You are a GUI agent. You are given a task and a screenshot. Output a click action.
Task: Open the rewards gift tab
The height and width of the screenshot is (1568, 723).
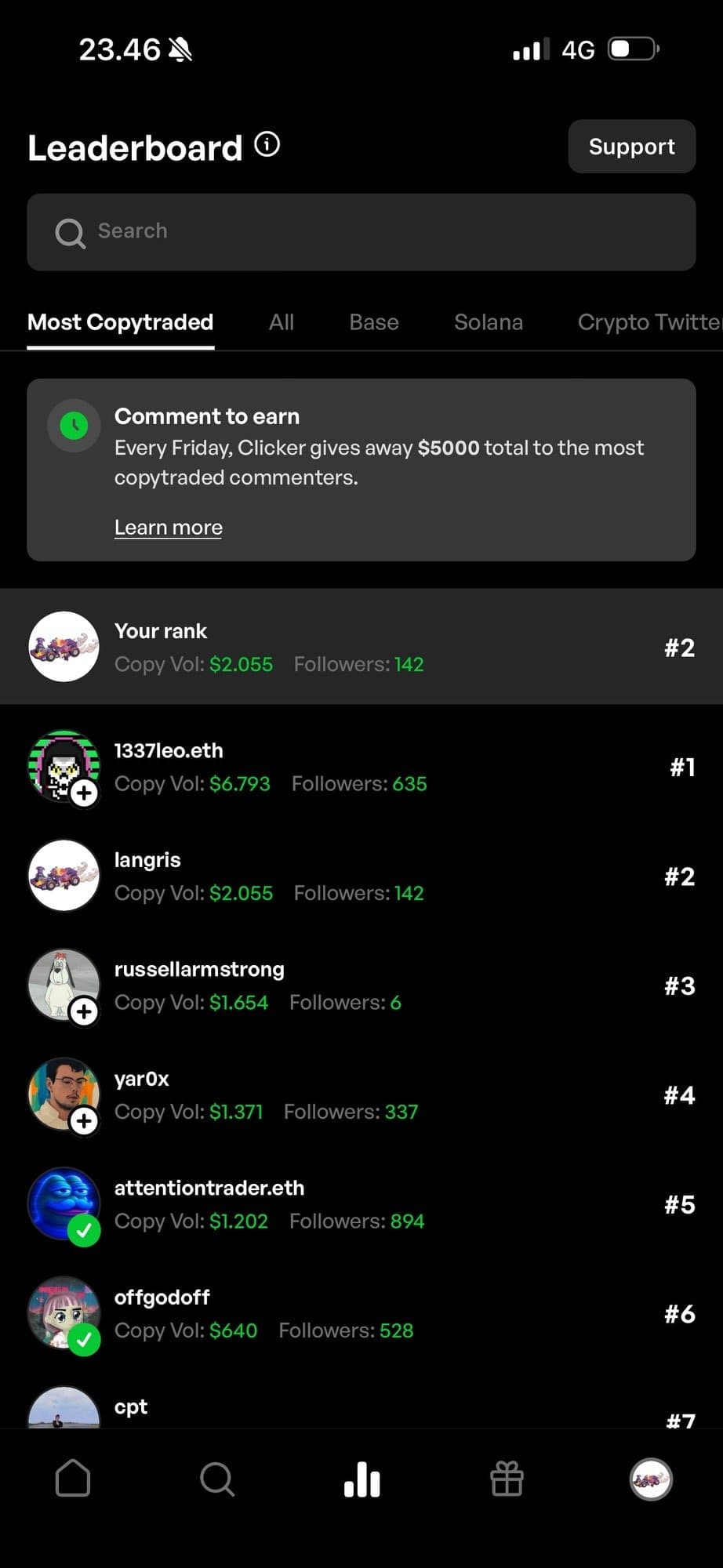tap(507, 1479)
